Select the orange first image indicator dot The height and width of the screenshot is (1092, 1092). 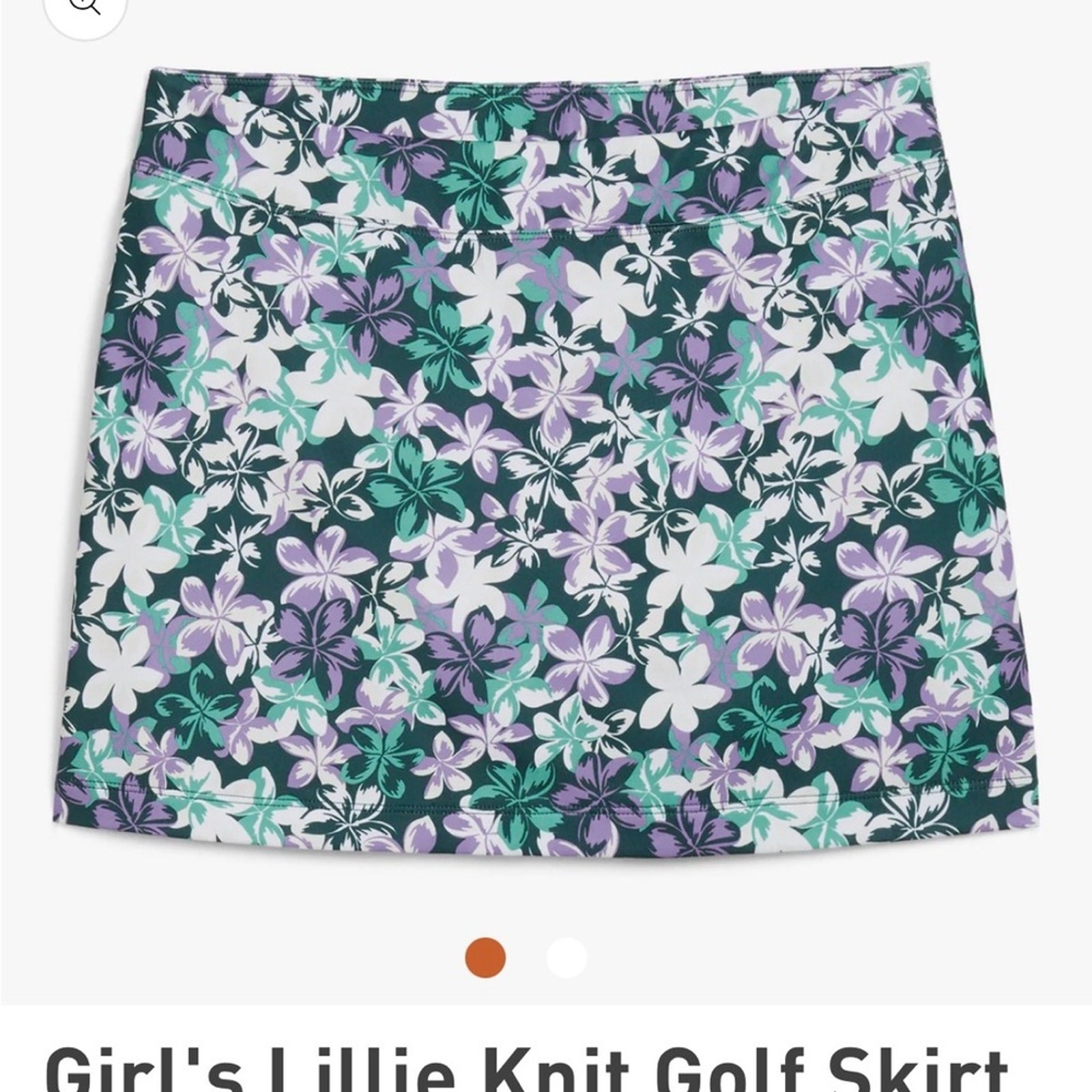click(x=485, y=958)
